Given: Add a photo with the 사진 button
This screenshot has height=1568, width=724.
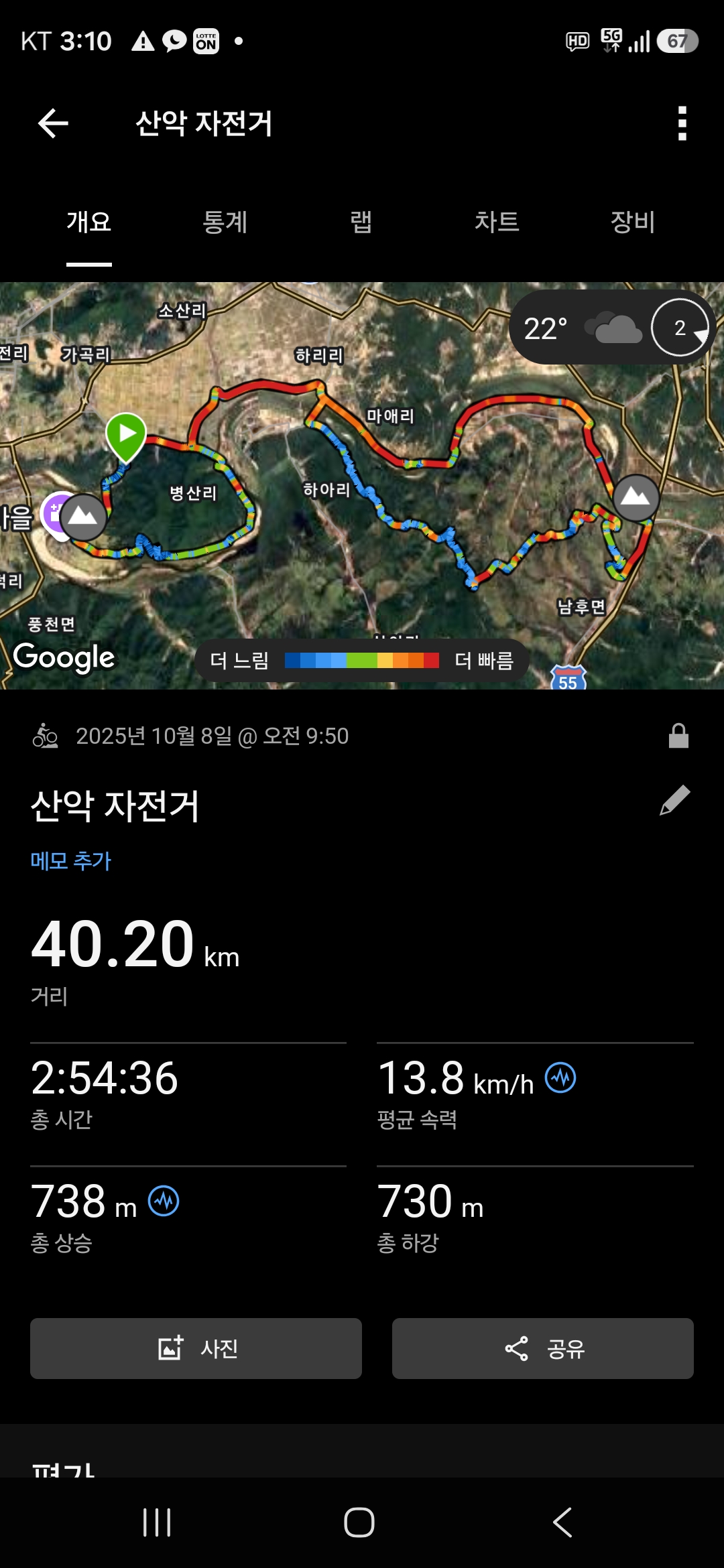Looking at the screenshot, I should point(196,1348).
